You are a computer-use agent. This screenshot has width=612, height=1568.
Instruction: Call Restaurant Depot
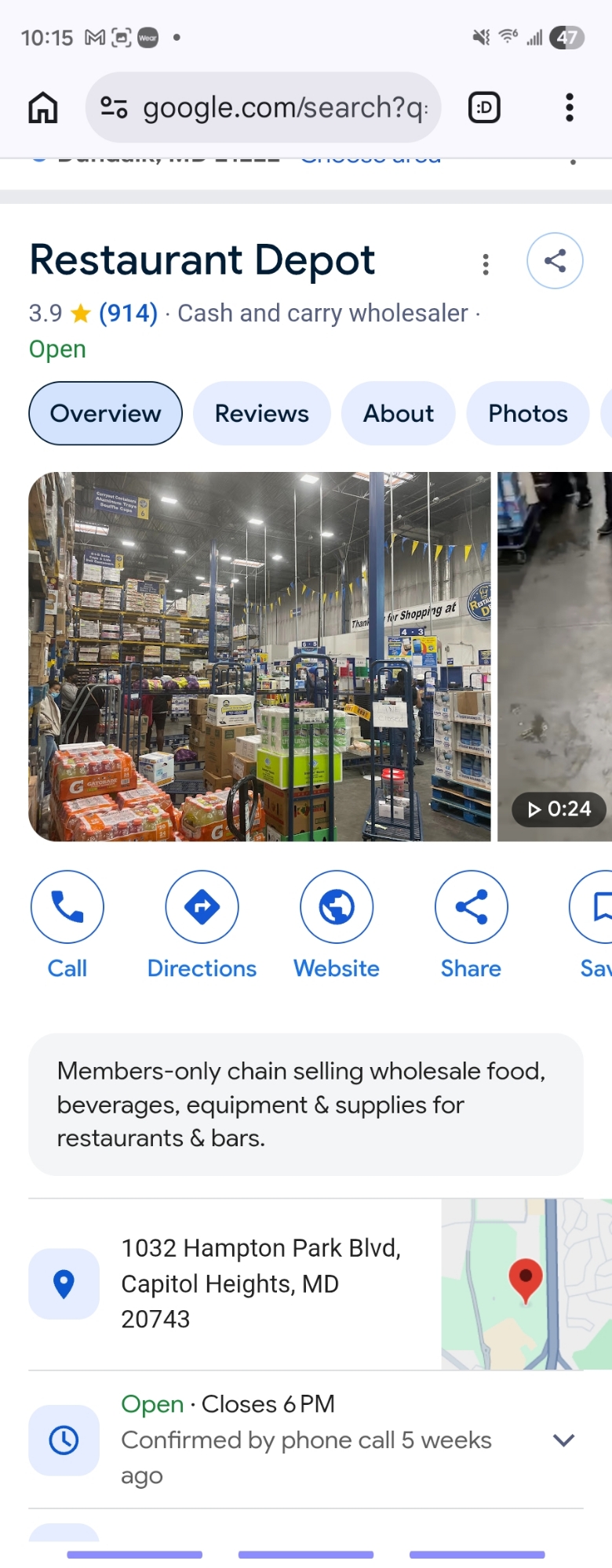coord(67,907)
